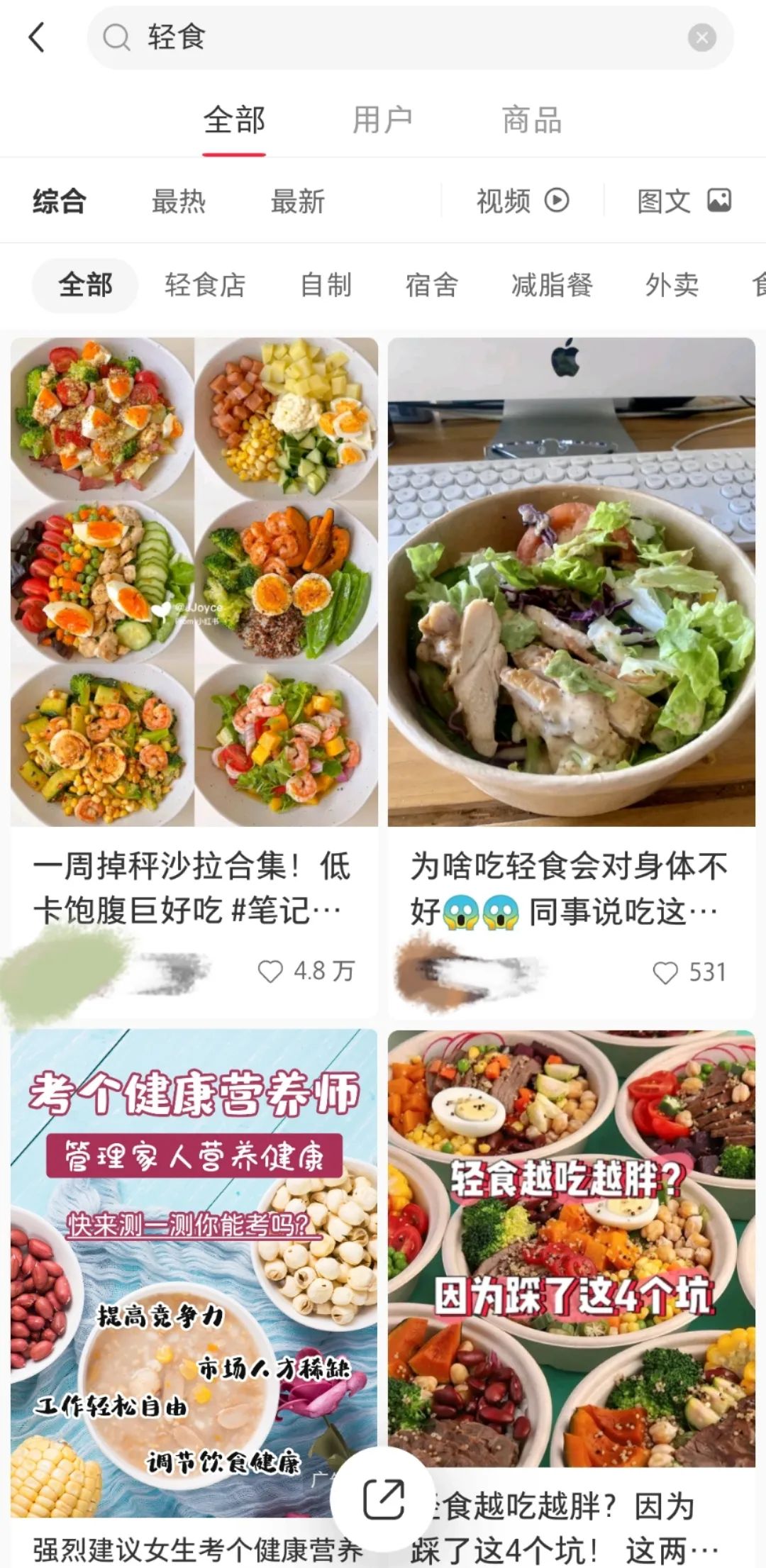This screenshot has width=766, height=1568.
Task: Filter results to 视频 only
Action: 523,201
